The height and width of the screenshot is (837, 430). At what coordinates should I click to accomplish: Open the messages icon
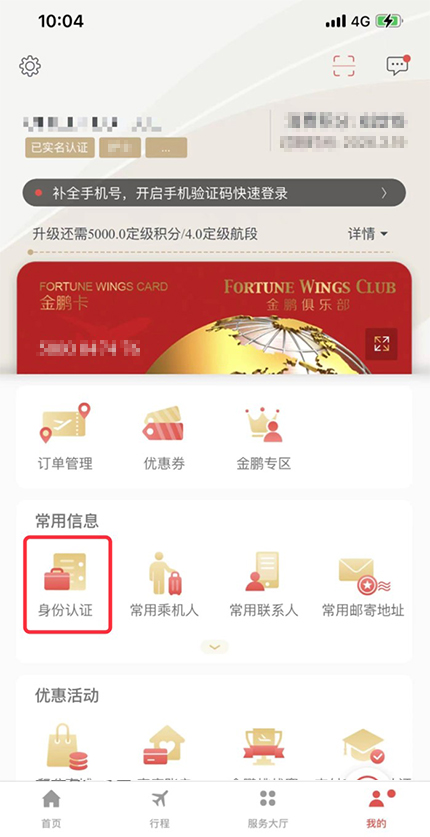pos(397,65)
